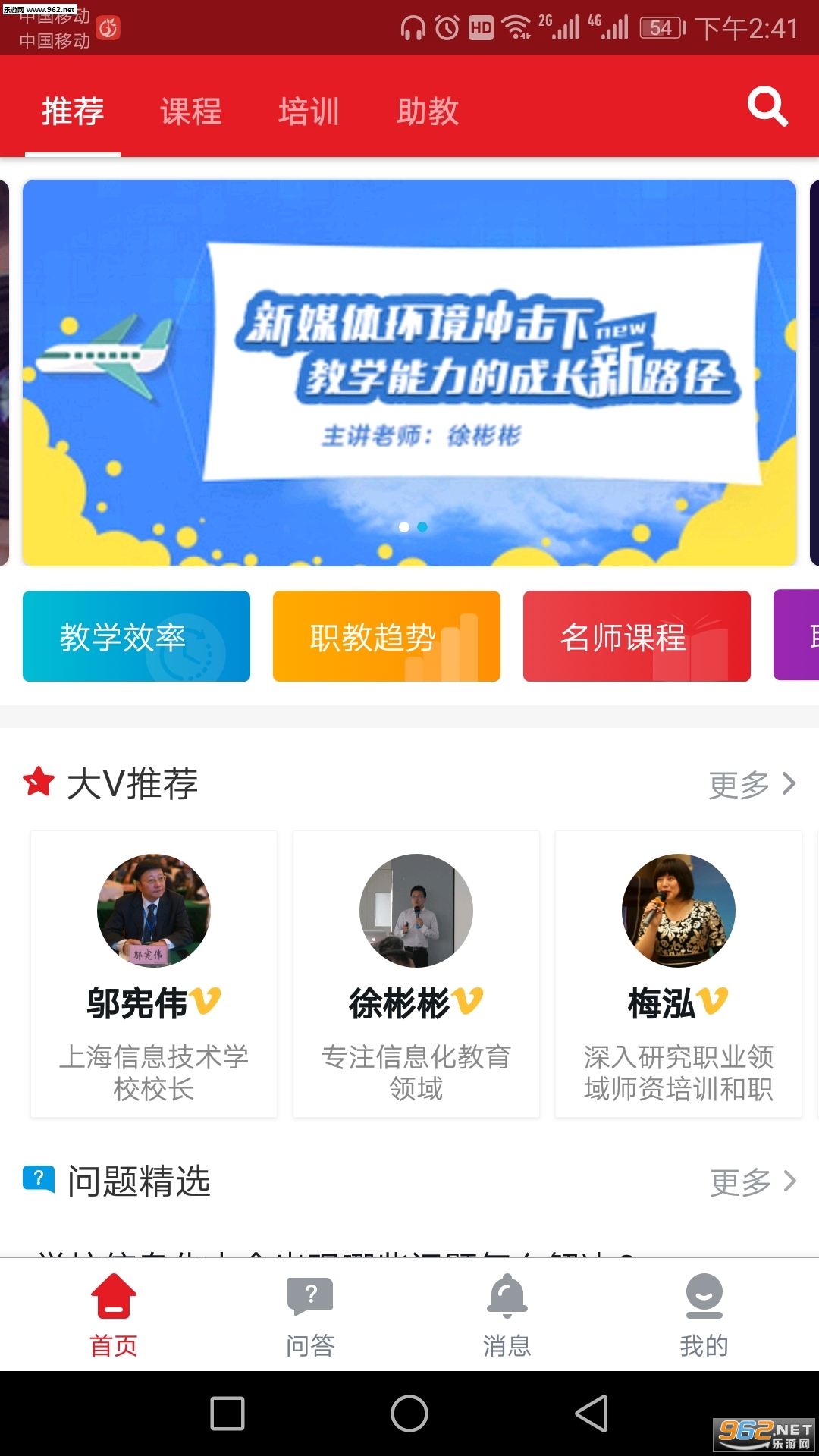Go to the 问答 bottom tab
819x1456 pixels.
tap(310, 1315)
